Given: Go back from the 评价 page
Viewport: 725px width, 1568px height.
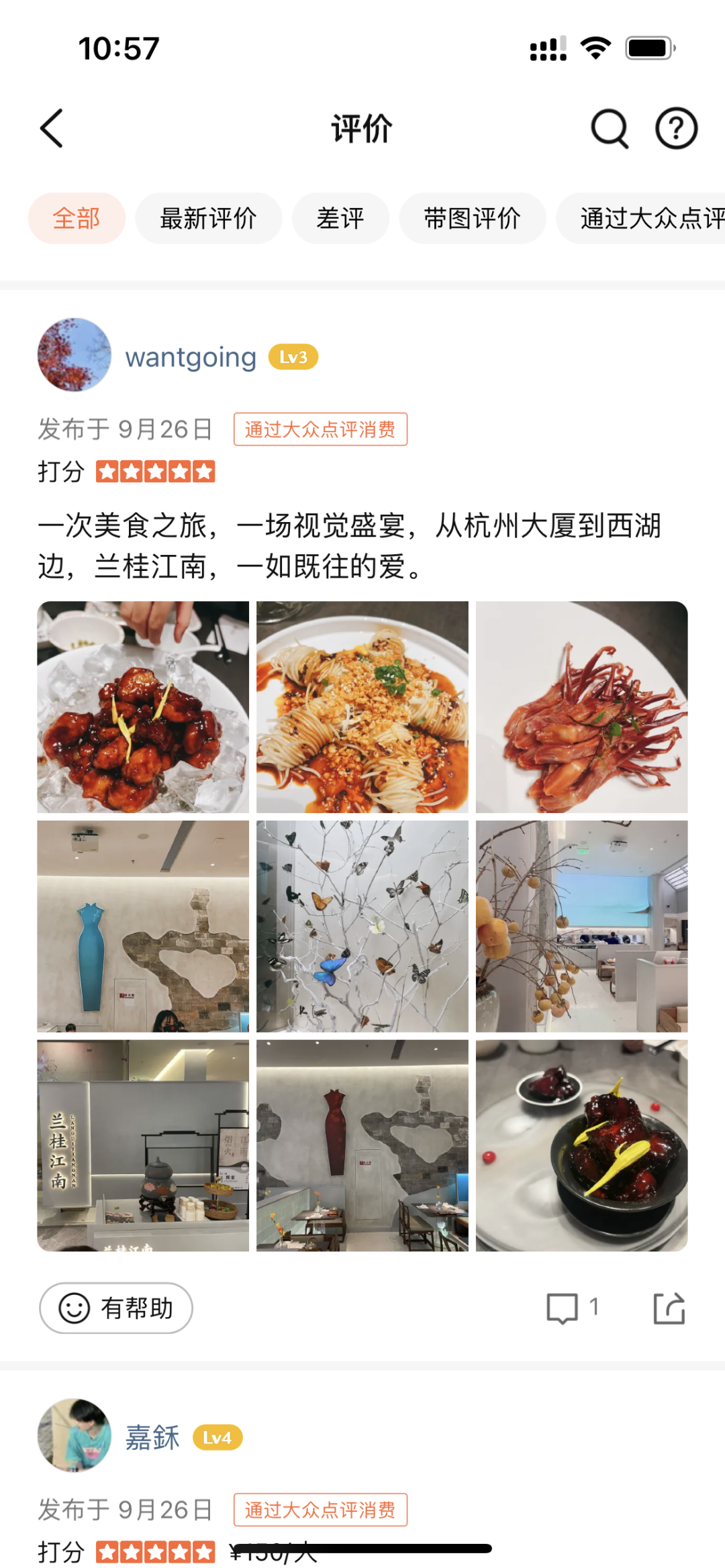Looking at the screenshot, I should pos(52,128).
